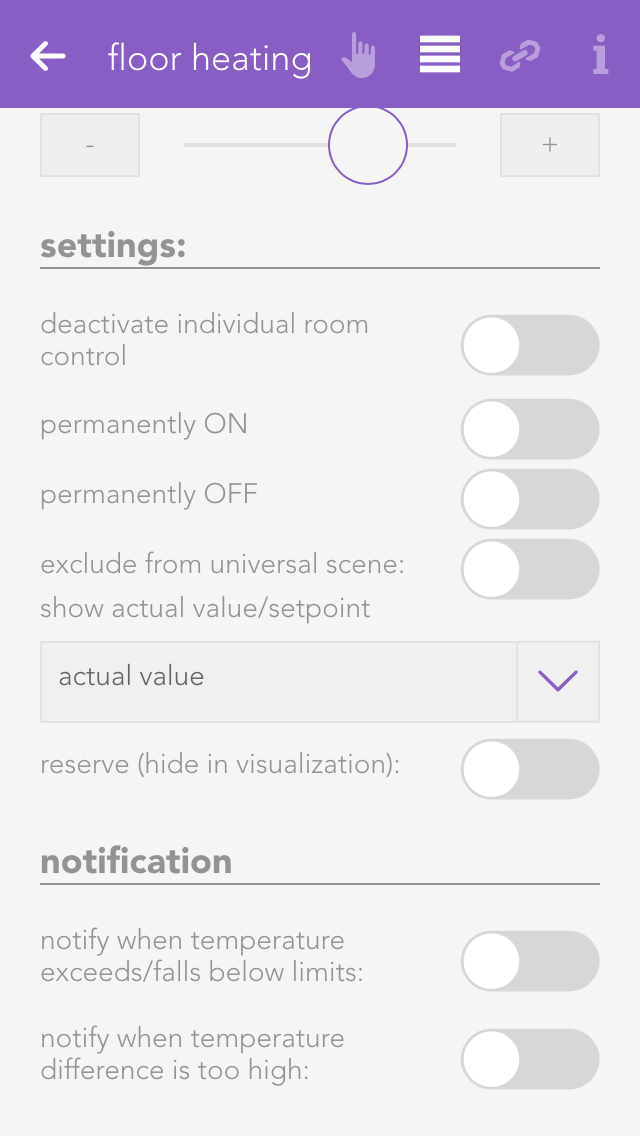Open the list menu icon
This screenshot has height=1136, width=640.
tap(440, 56)
